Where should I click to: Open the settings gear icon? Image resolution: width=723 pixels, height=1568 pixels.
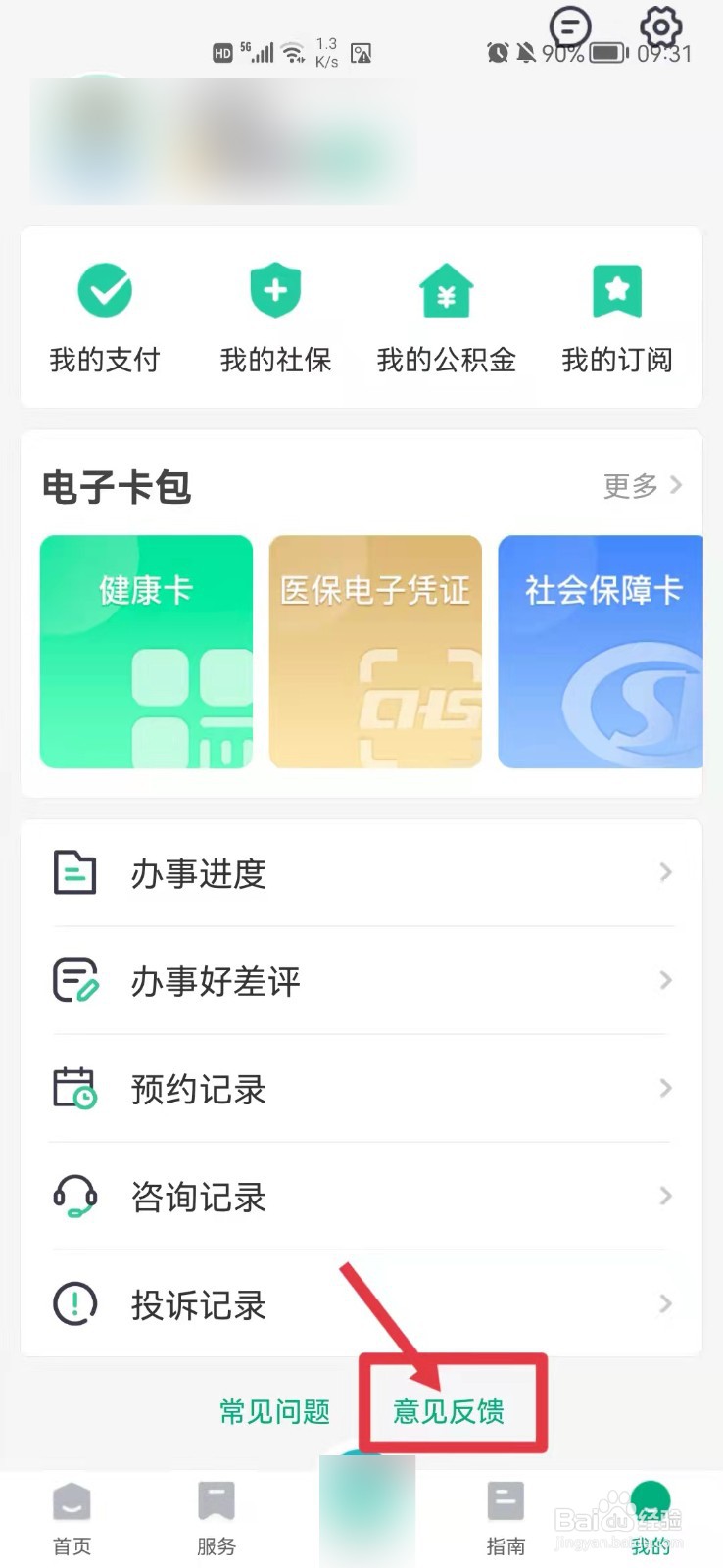click(x=661, y=26)
